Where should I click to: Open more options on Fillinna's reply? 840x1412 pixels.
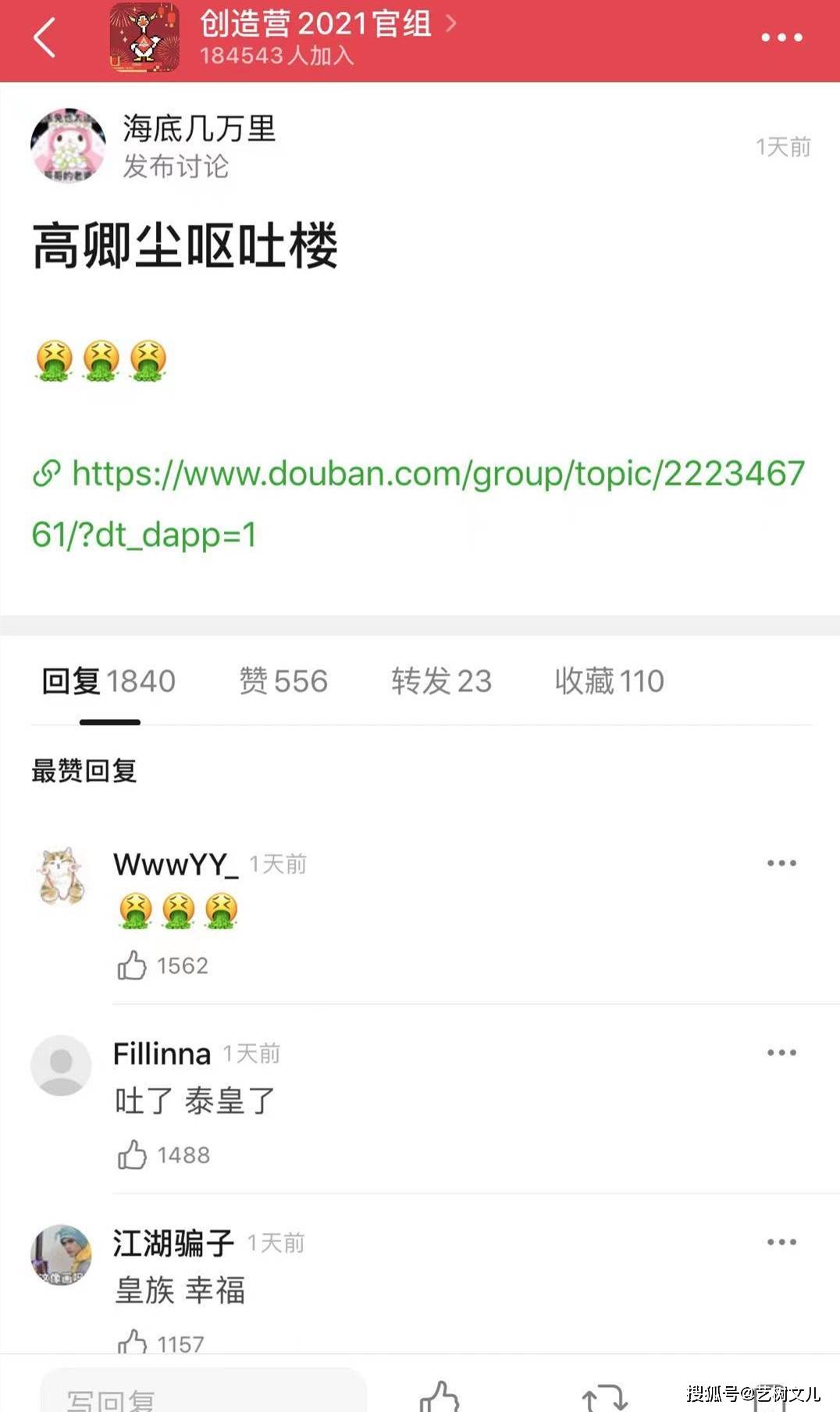[x=781, y=1052]
